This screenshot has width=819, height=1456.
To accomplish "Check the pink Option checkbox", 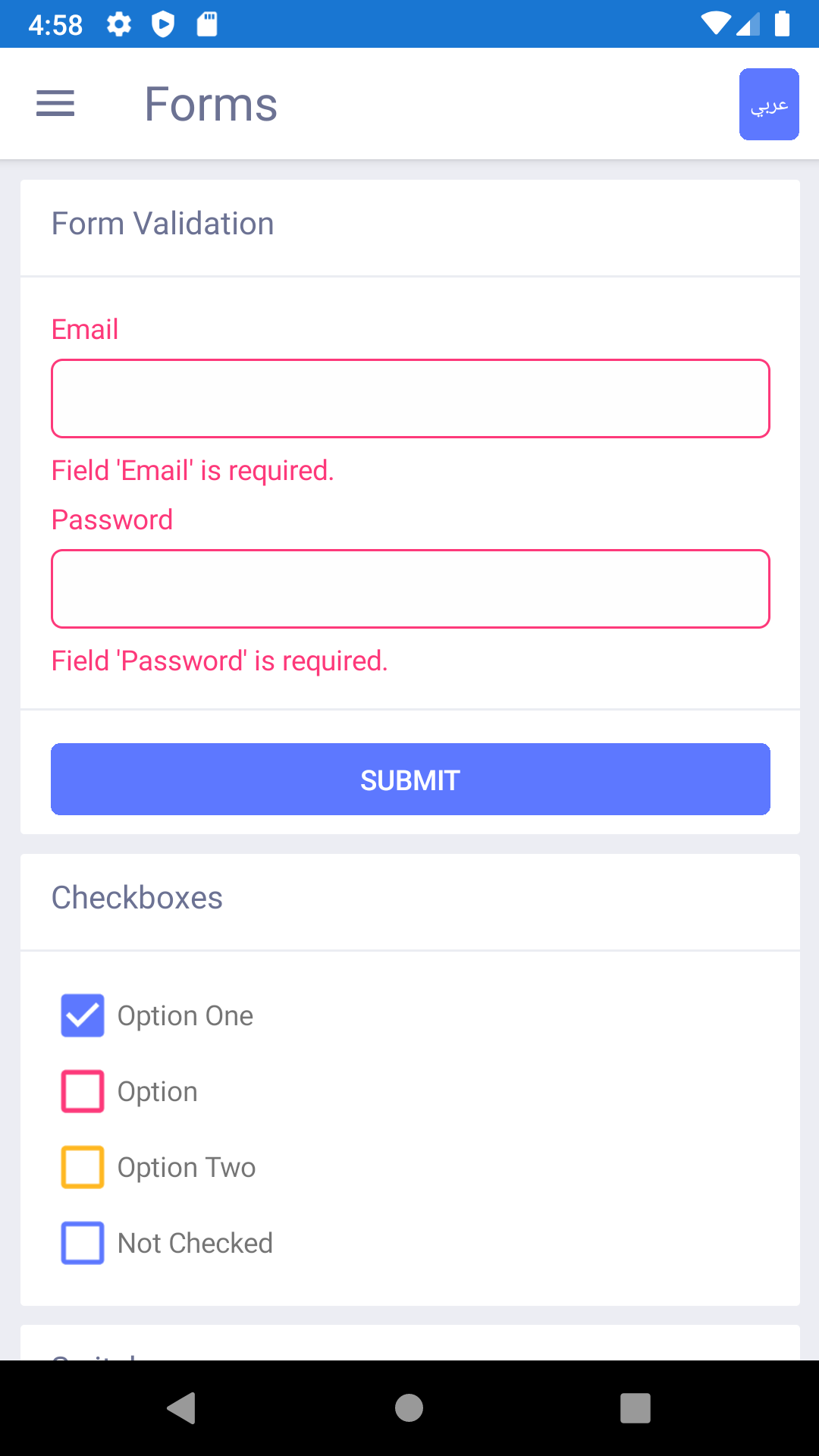I will click(x=83, y=1091).
